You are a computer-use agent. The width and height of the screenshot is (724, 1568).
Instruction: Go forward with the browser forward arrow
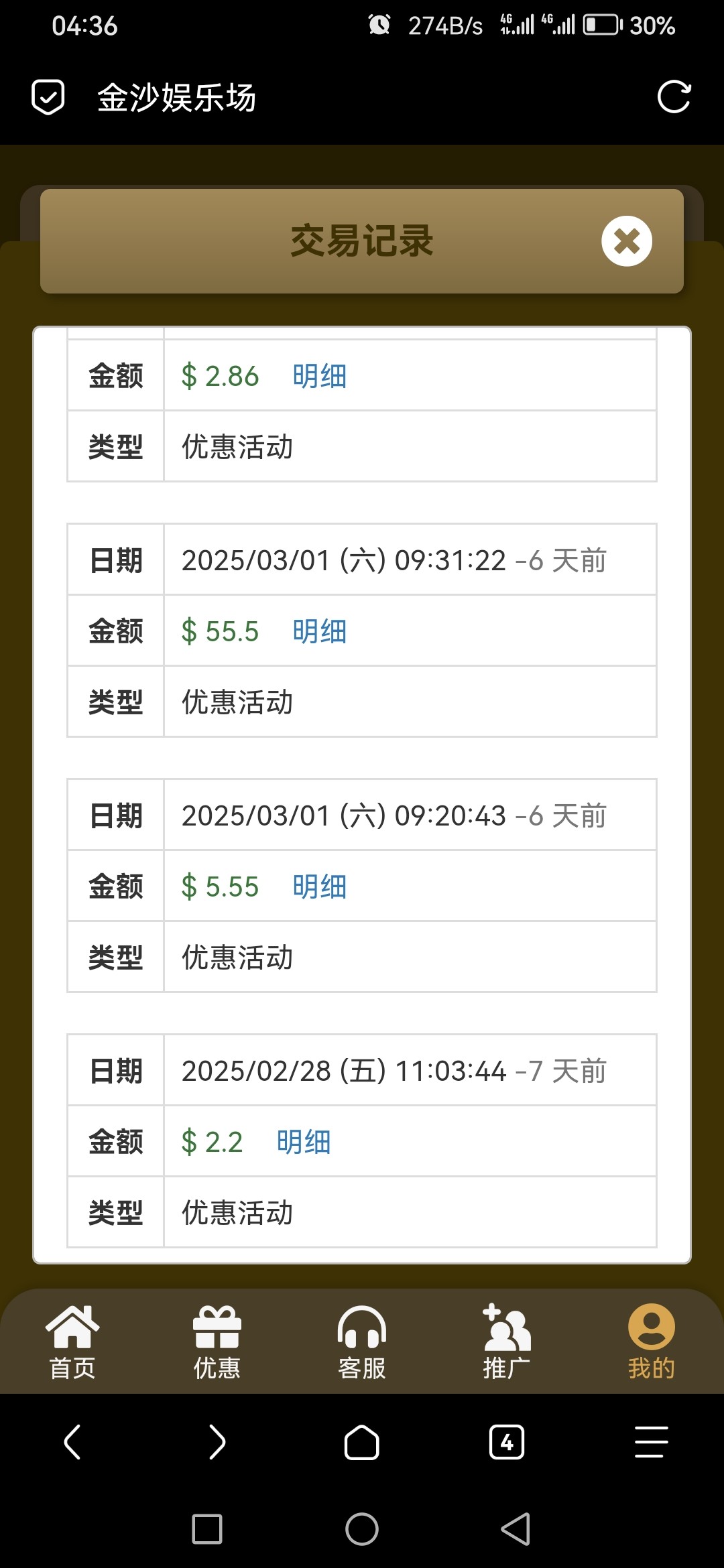pos(217,1442)
